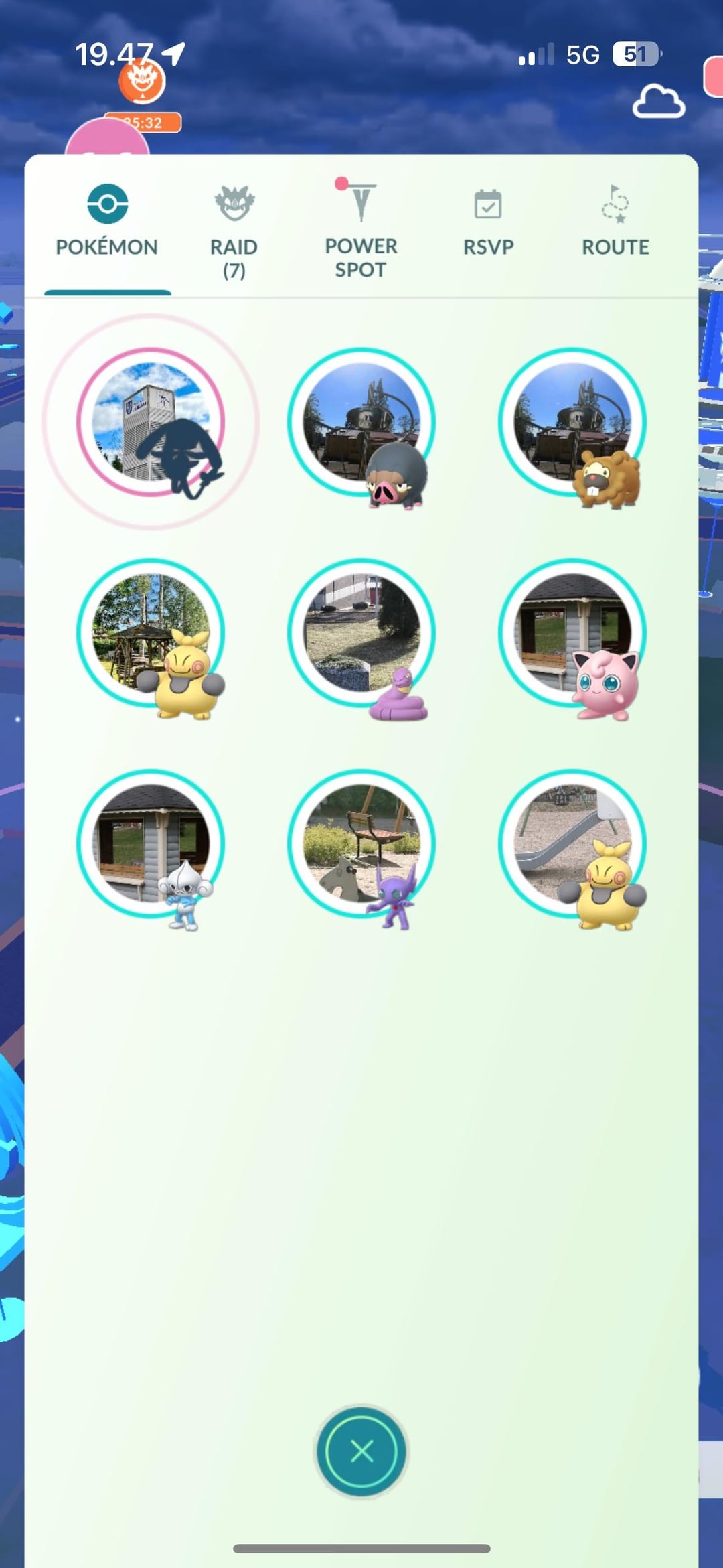Select the nearby Lechonk tile
The height and width of the screenshot is (1568, 723).
(361, 422)
